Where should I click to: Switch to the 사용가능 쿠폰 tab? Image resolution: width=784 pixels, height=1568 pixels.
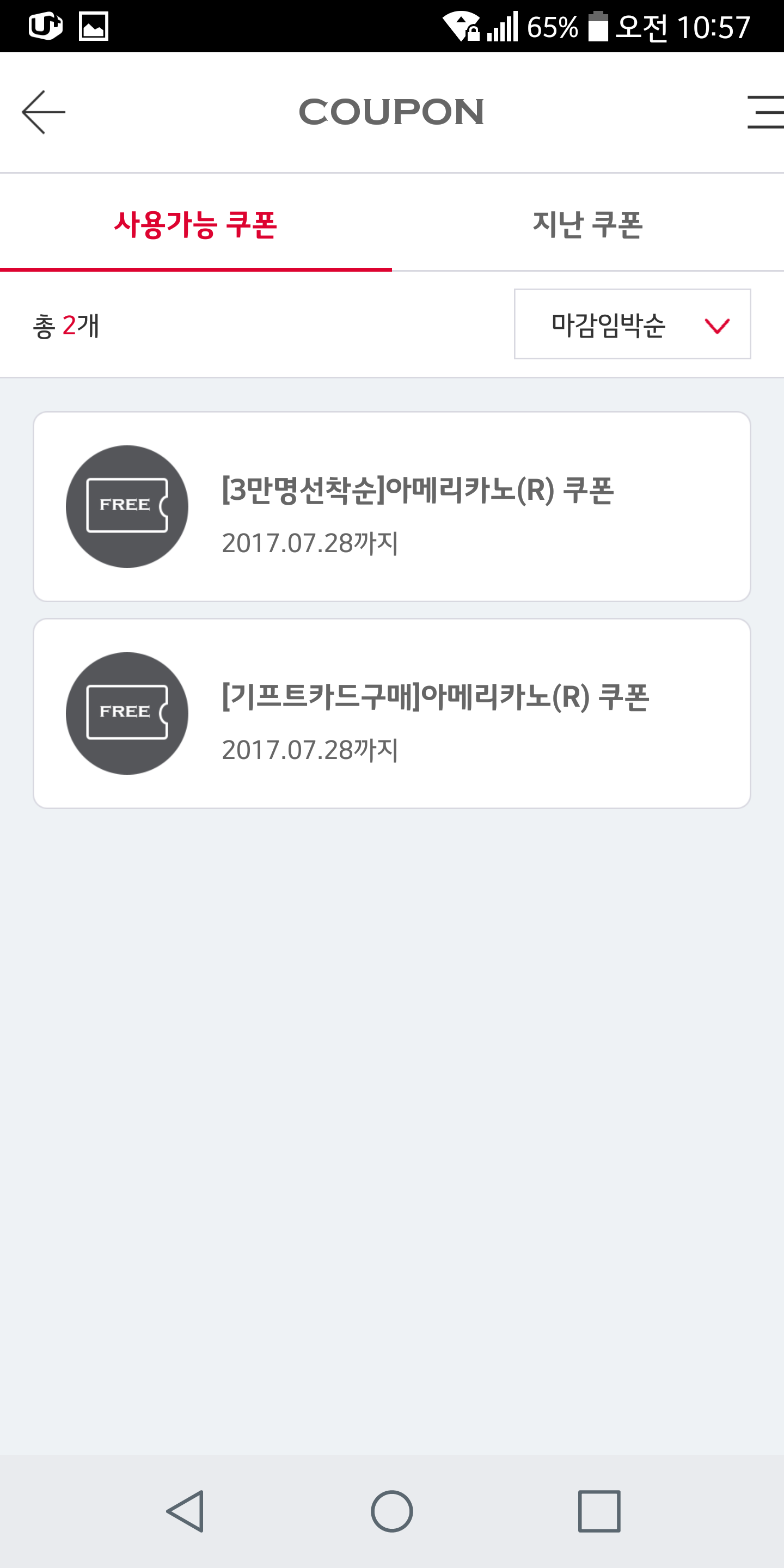coord(195,224)
